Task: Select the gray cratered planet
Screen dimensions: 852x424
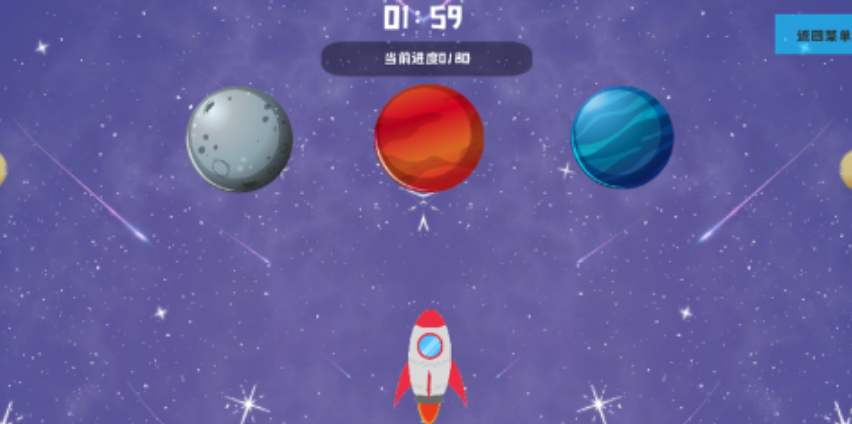Action: [239, 140]
